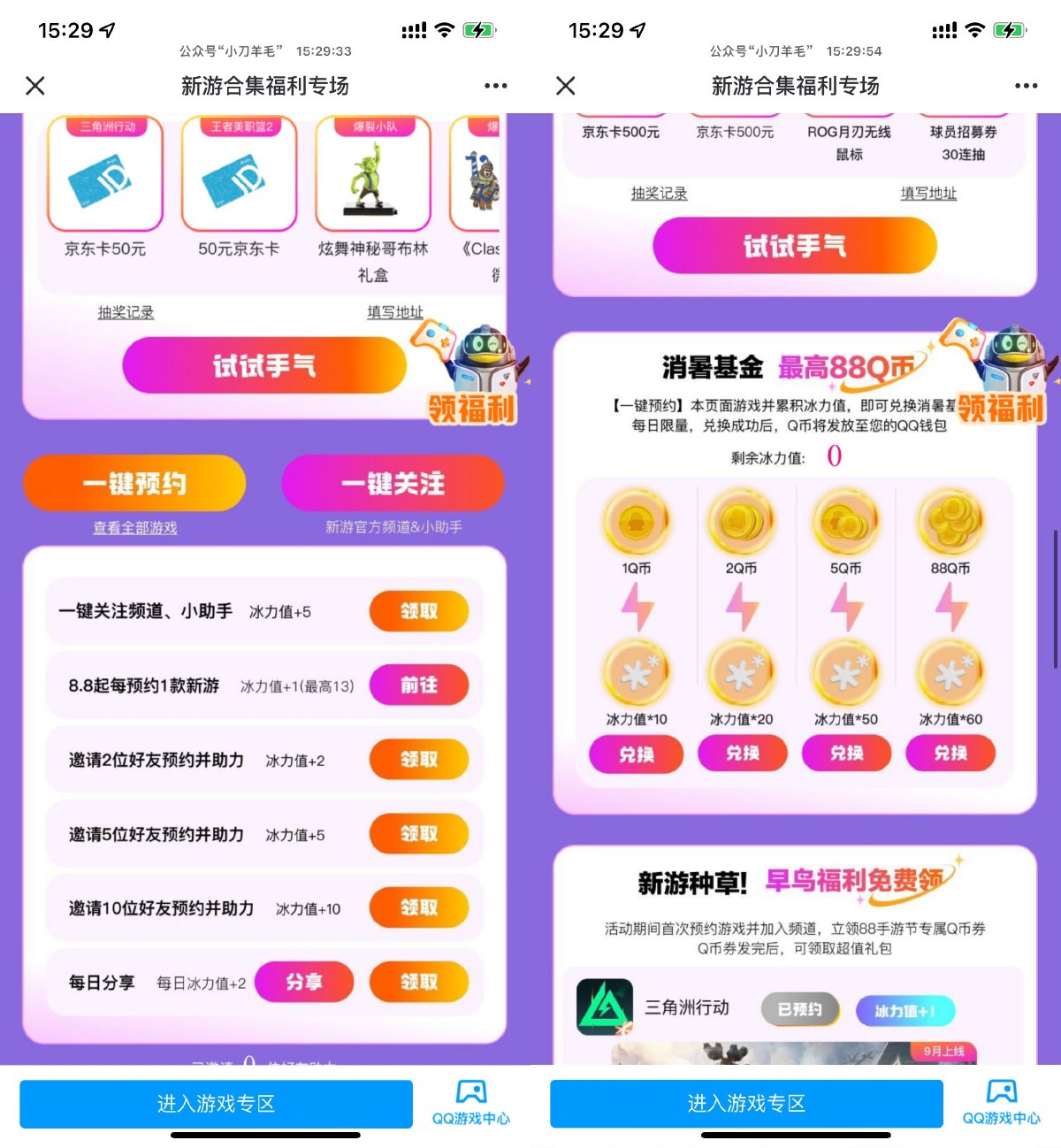Tap the 88Q币 coin pile icon

[952, 522]
